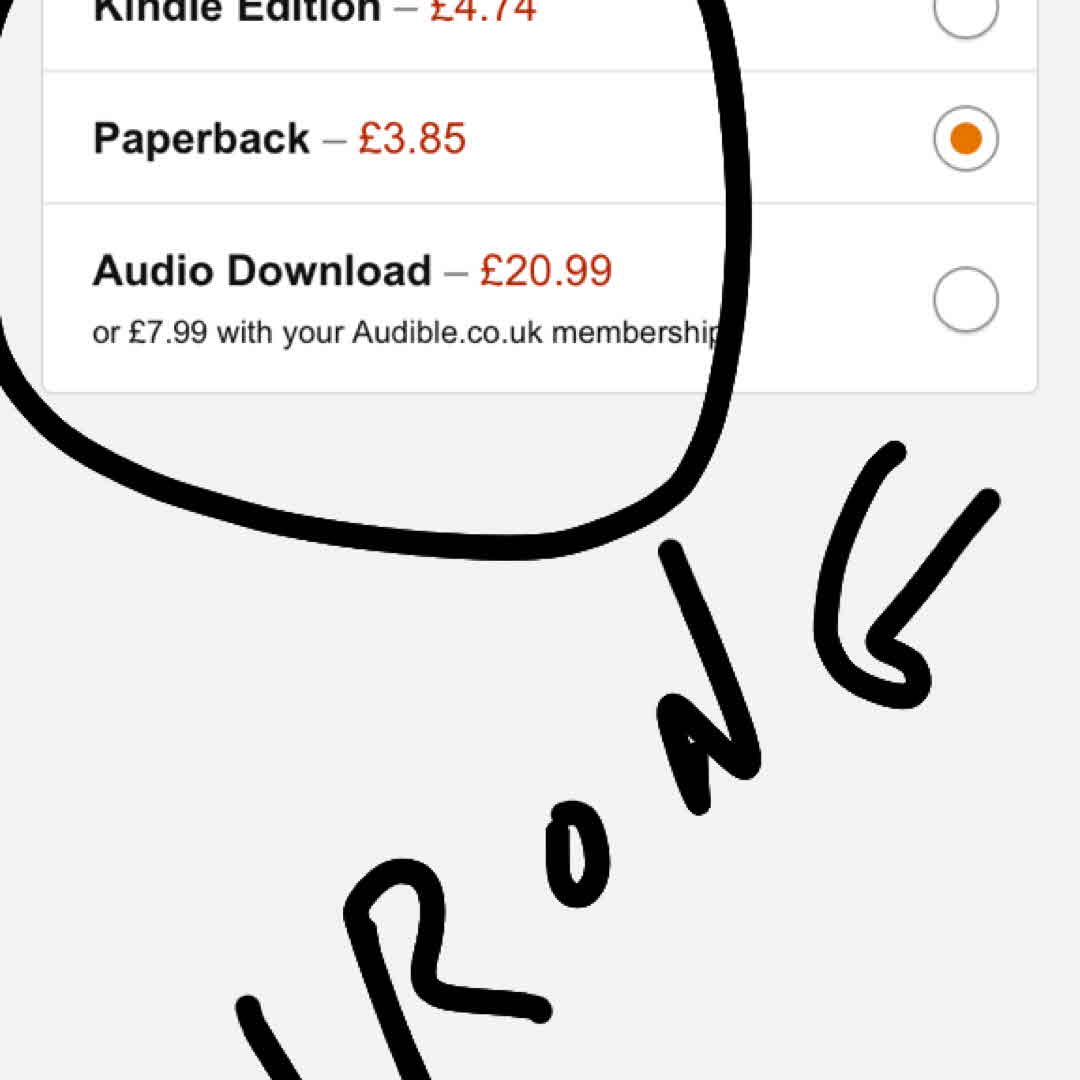The height and width of the screenshot is (1080, 1080).
Task: Select the Kindle Edition format option
Action: coord(965,13)
